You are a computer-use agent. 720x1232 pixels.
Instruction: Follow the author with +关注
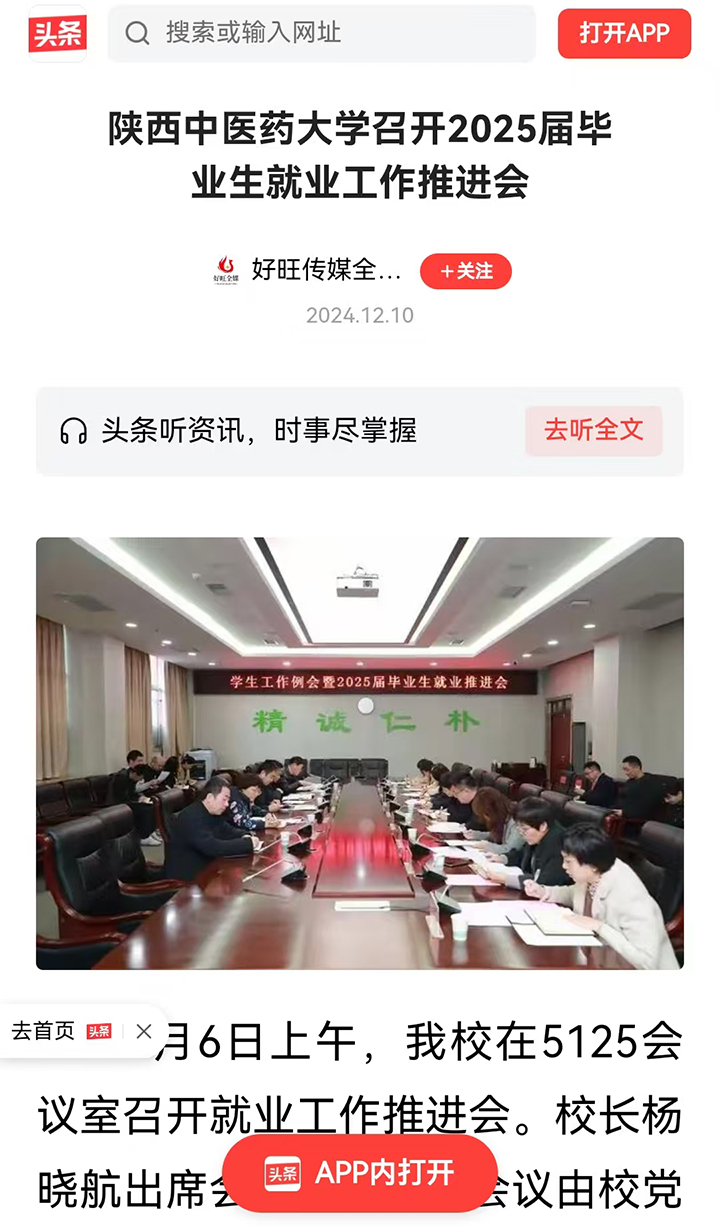point(466,271)
